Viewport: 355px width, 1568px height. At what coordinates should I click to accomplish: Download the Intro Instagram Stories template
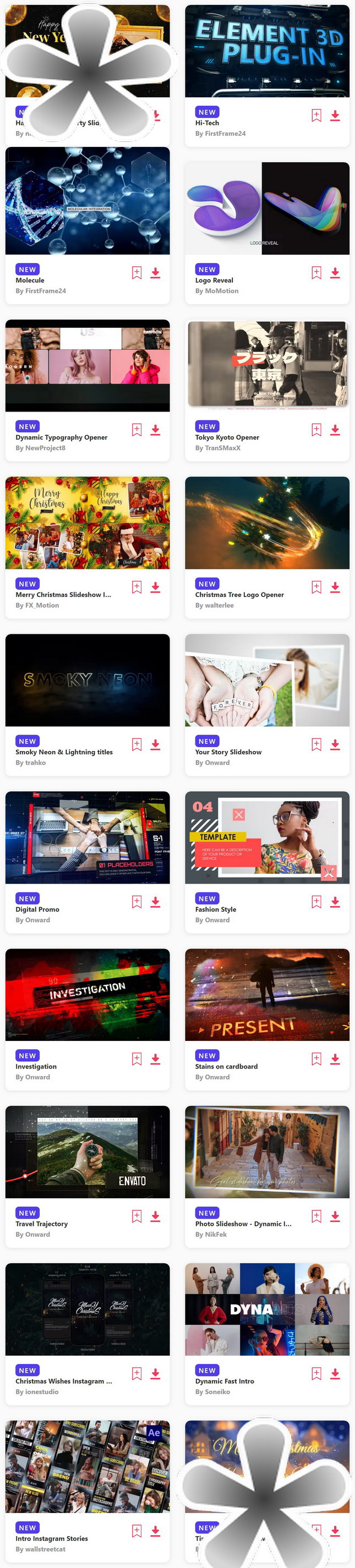point(155,1531)
